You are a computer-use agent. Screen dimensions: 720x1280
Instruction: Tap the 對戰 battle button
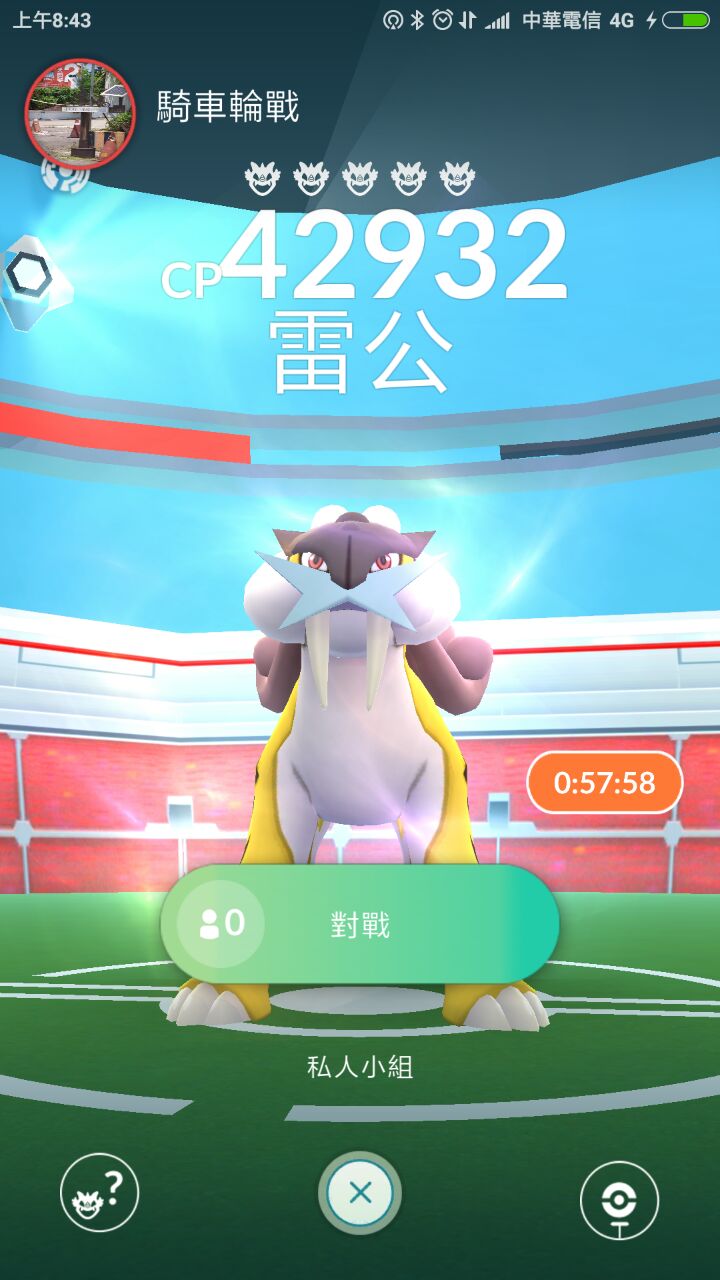pos(360,925)
